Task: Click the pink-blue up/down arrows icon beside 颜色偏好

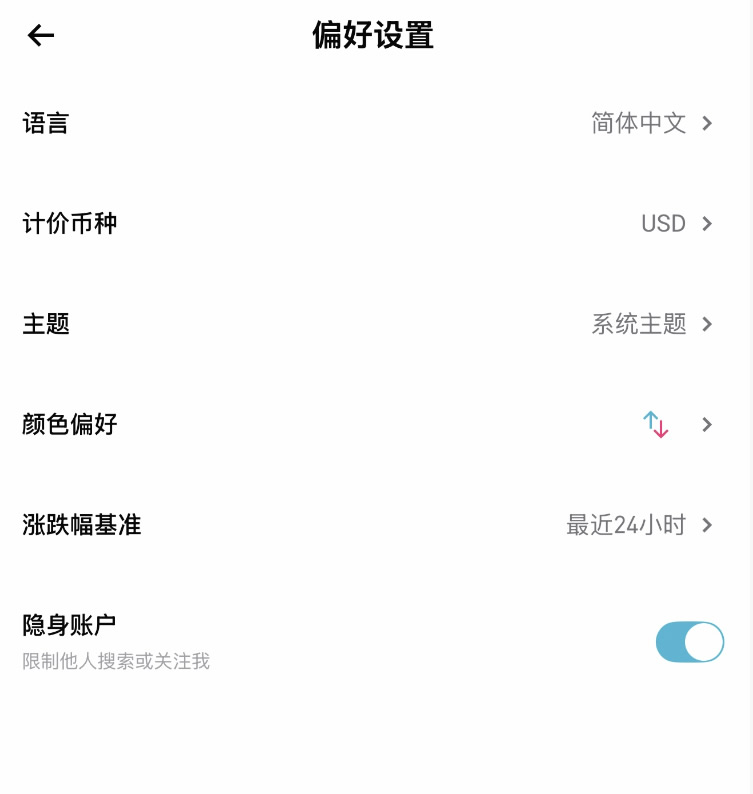Action: (655, 424)
